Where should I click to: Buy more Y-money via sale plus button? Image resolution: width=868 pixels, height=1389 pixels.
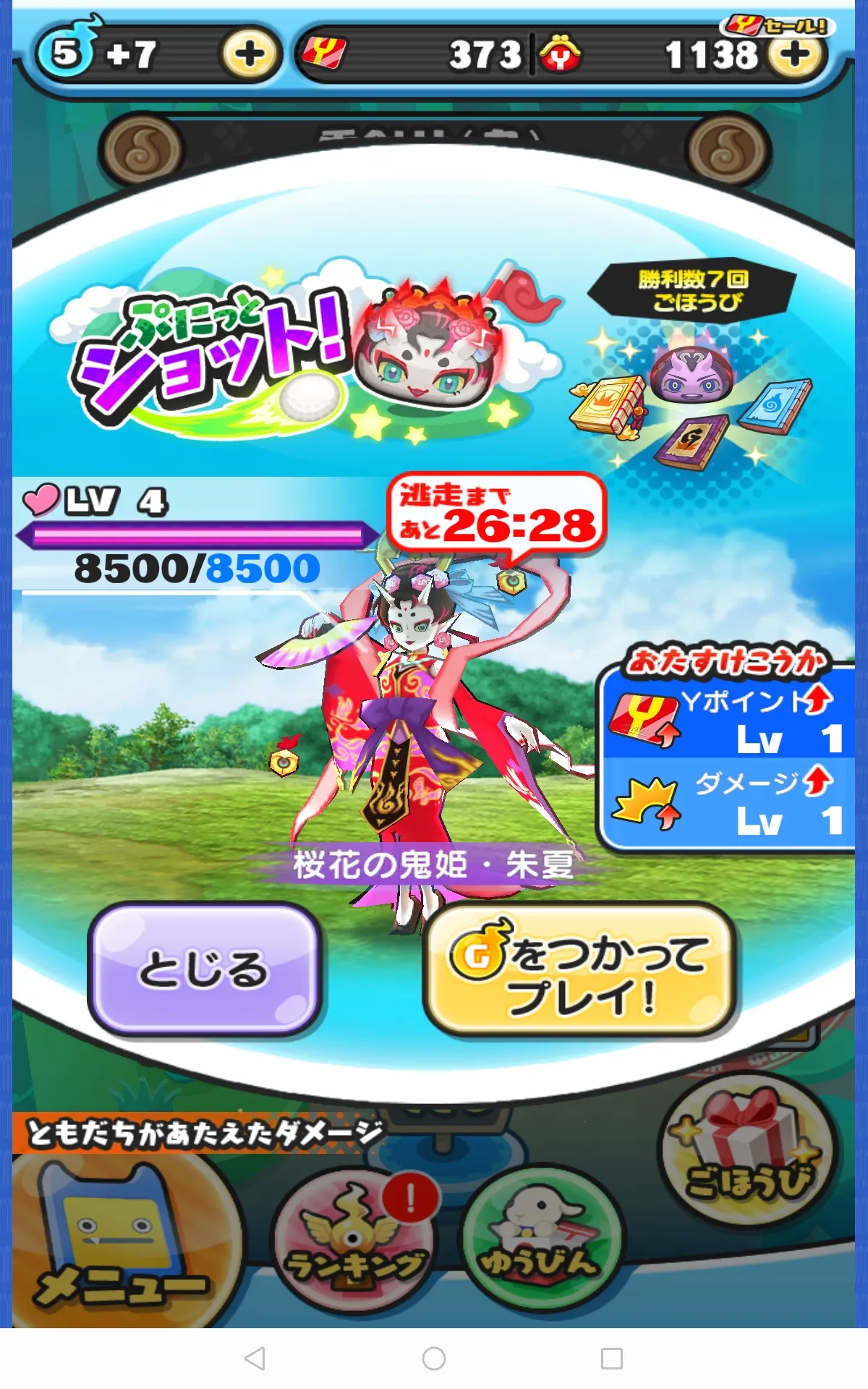coord(796,54)
